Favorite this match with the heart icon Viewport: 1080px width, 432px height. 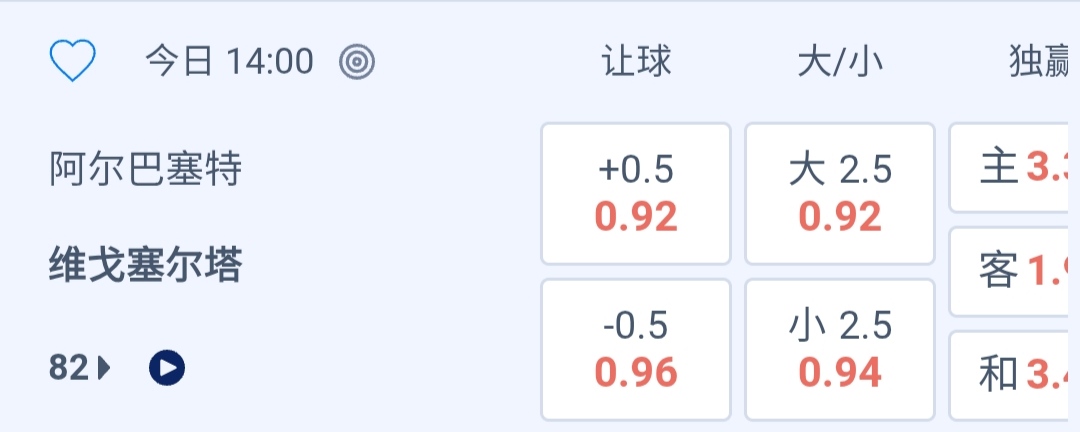click(x=72, y=62)
